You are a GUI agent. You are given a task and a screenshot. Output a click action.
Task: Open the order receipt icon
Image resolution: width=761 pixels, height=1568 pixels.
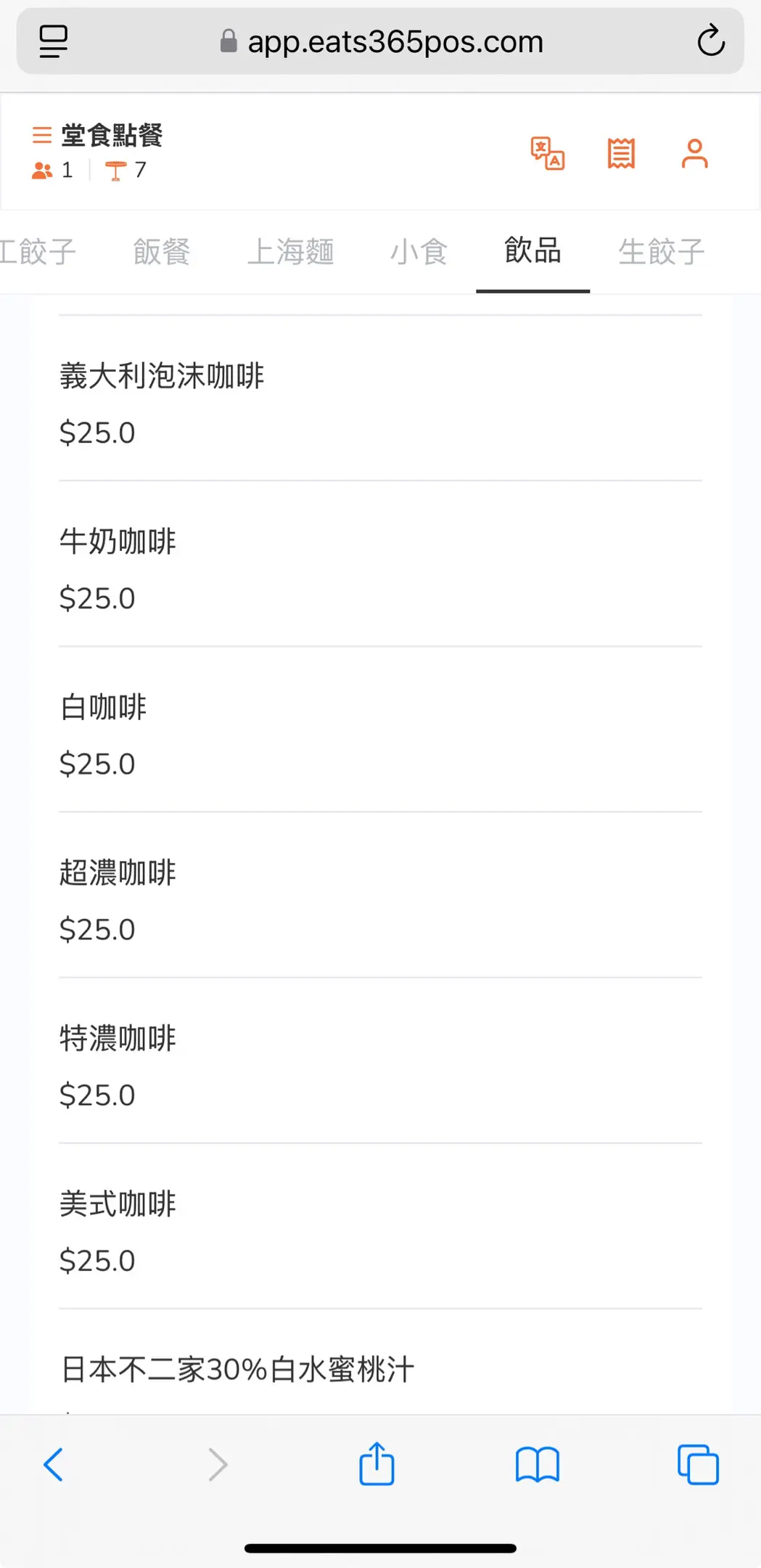(621, 153)
